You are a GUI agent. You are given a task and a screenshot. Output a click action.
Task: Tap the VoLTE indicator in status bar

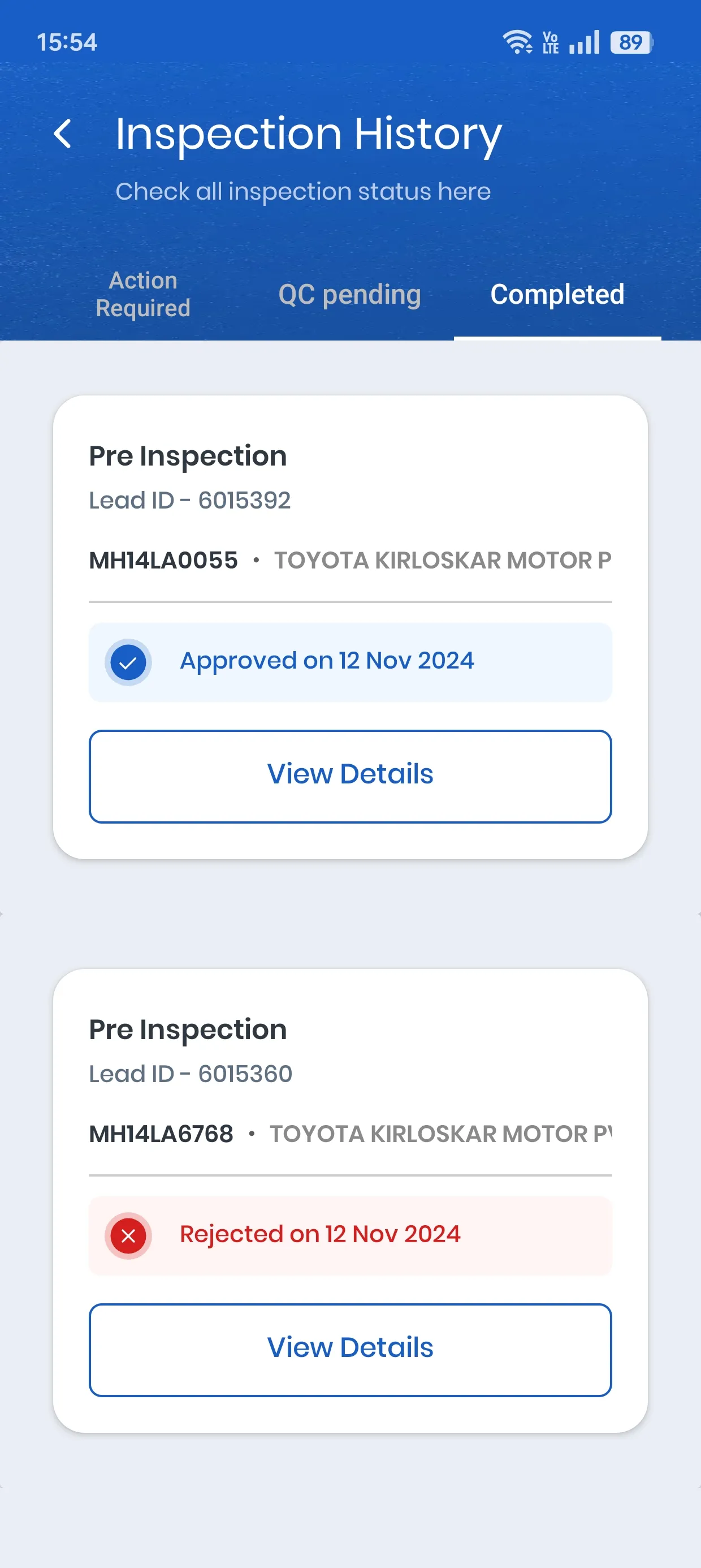point(549,41)
